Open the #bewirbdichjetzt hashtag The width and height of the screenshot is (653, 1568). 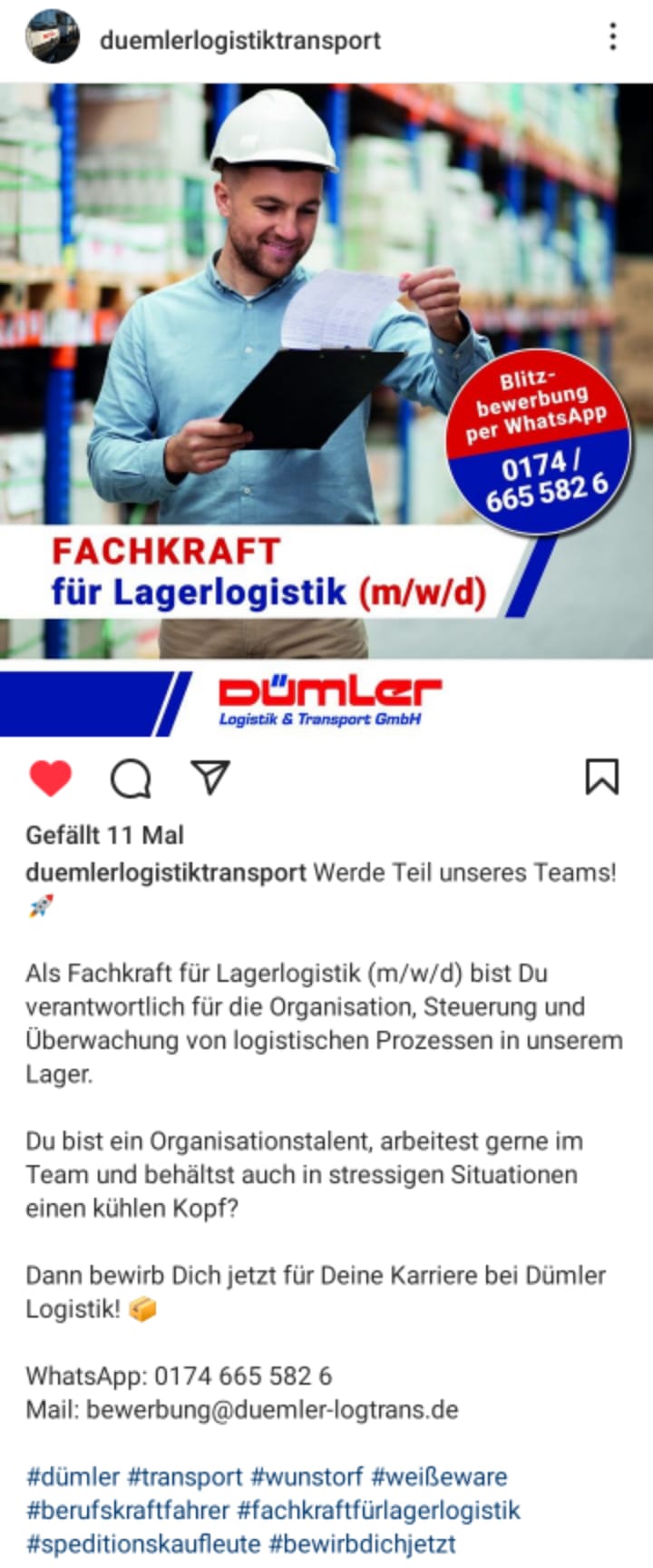[362, 1543]
